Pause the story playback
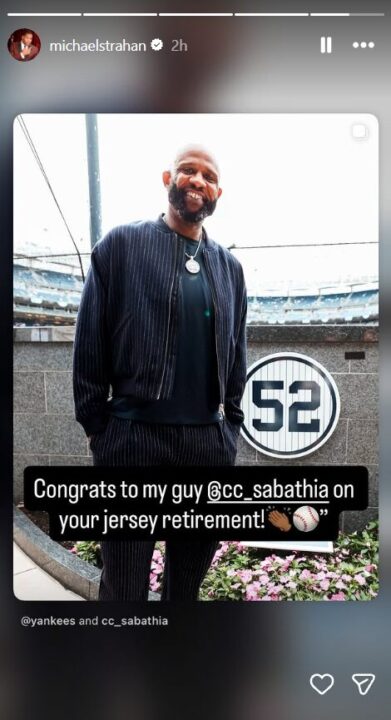Image resolution: width=391 pixels, height=720 pixels. pos(326,45)
